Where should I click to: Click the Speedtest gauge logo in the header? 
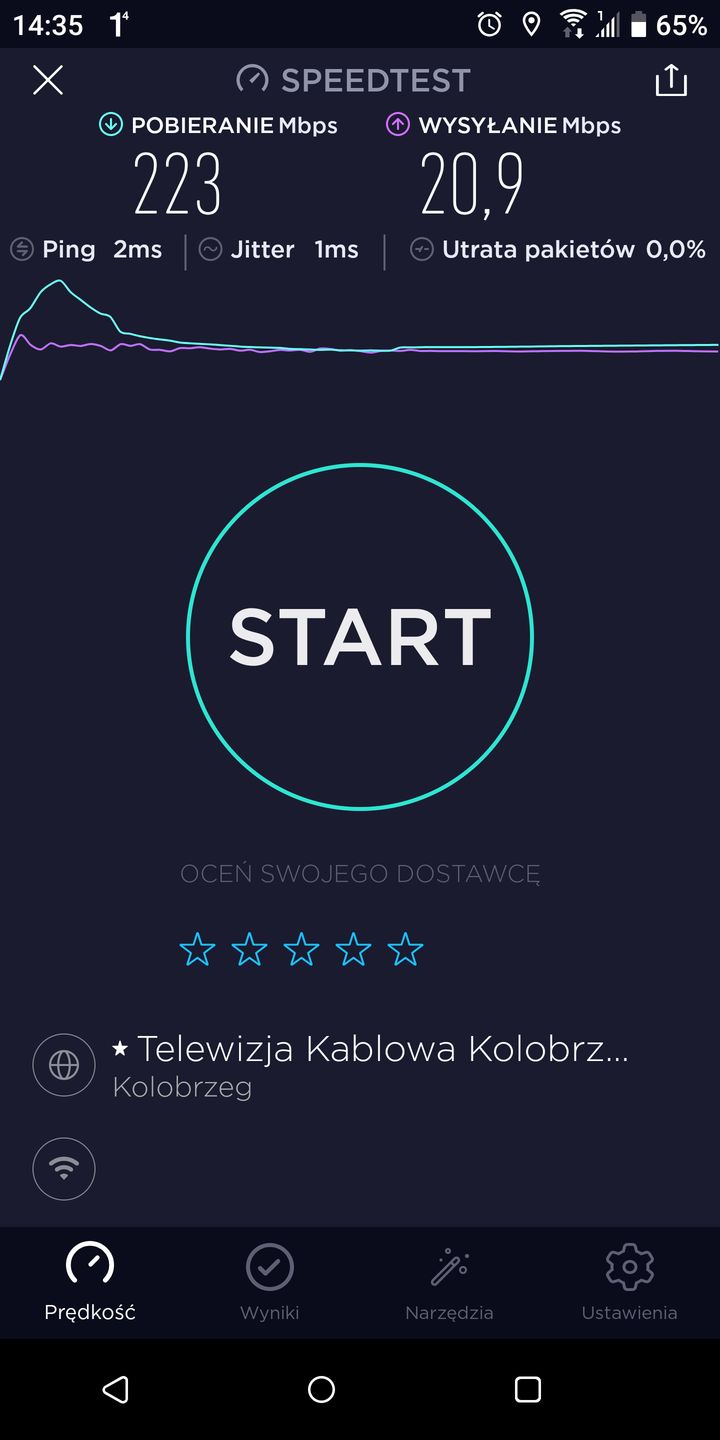(x=252, y=78)
